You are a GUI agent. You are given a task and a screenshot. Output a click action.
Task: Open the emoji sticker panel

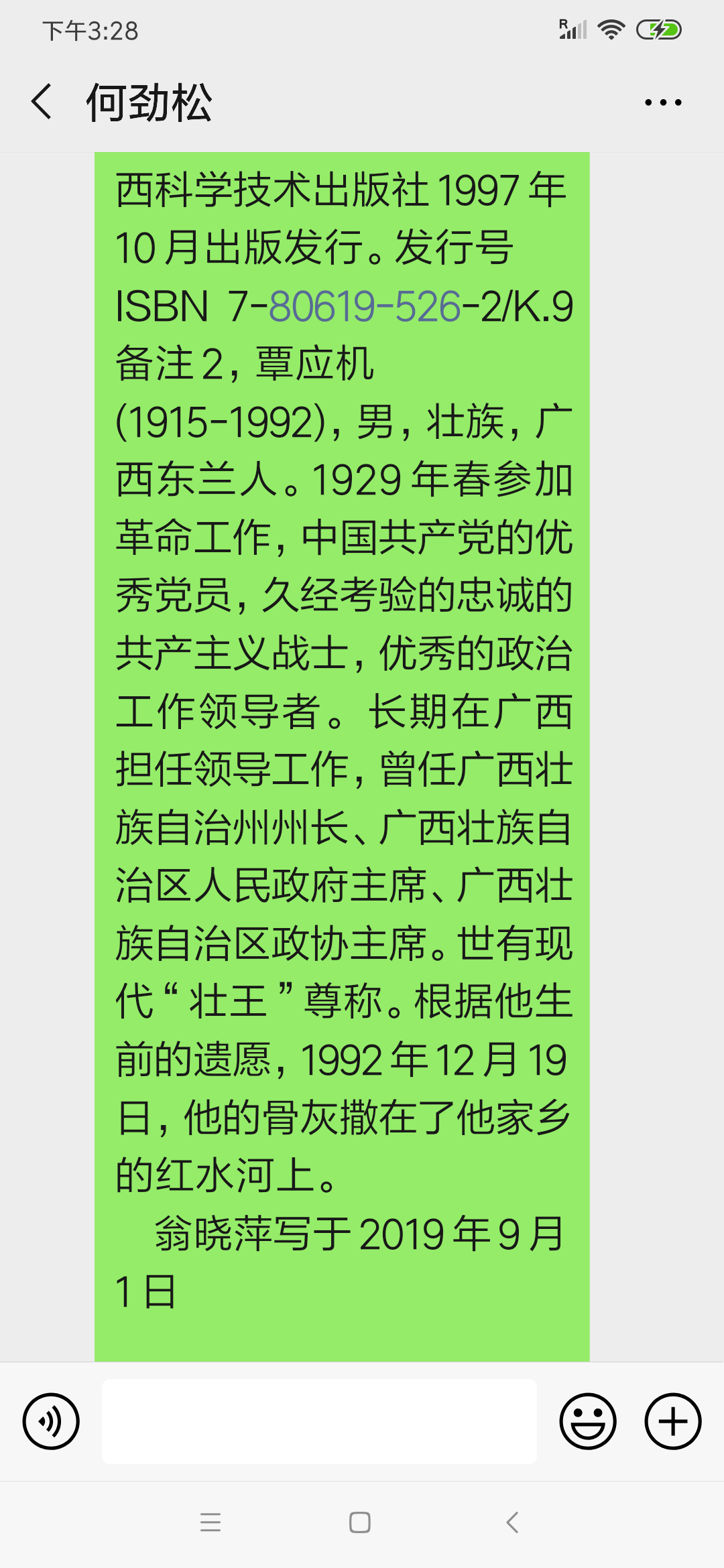(x=588, y=1421)
